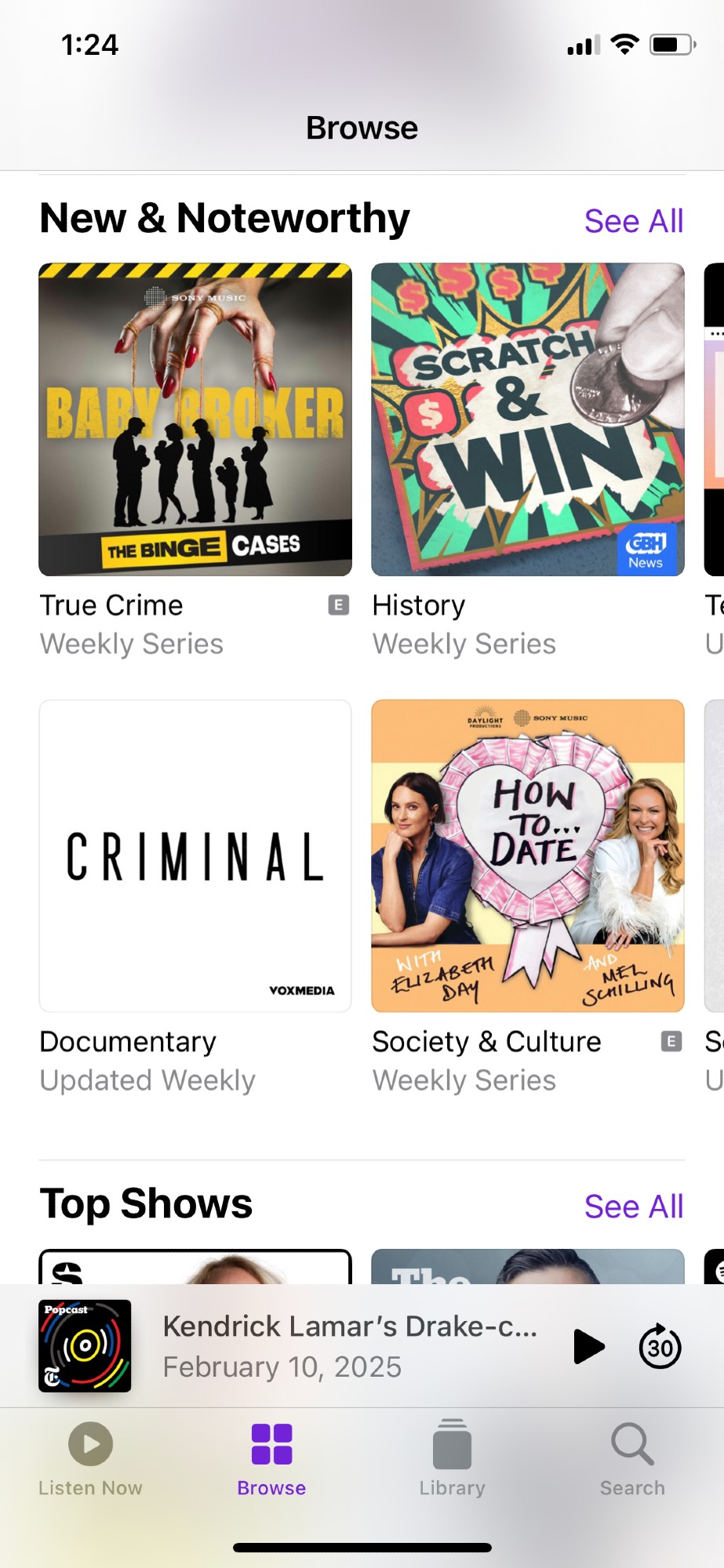Open the Baby Broker podcast
Screen dimensions: 724x1568
(195, 419)
